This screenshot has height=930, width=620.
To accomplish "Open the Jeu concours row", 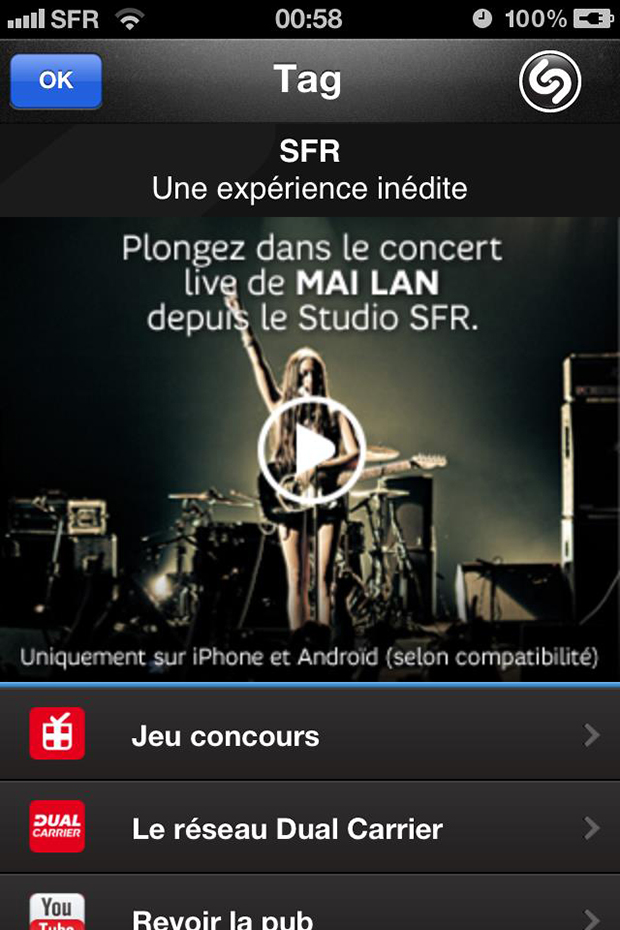I will [310, 736].
